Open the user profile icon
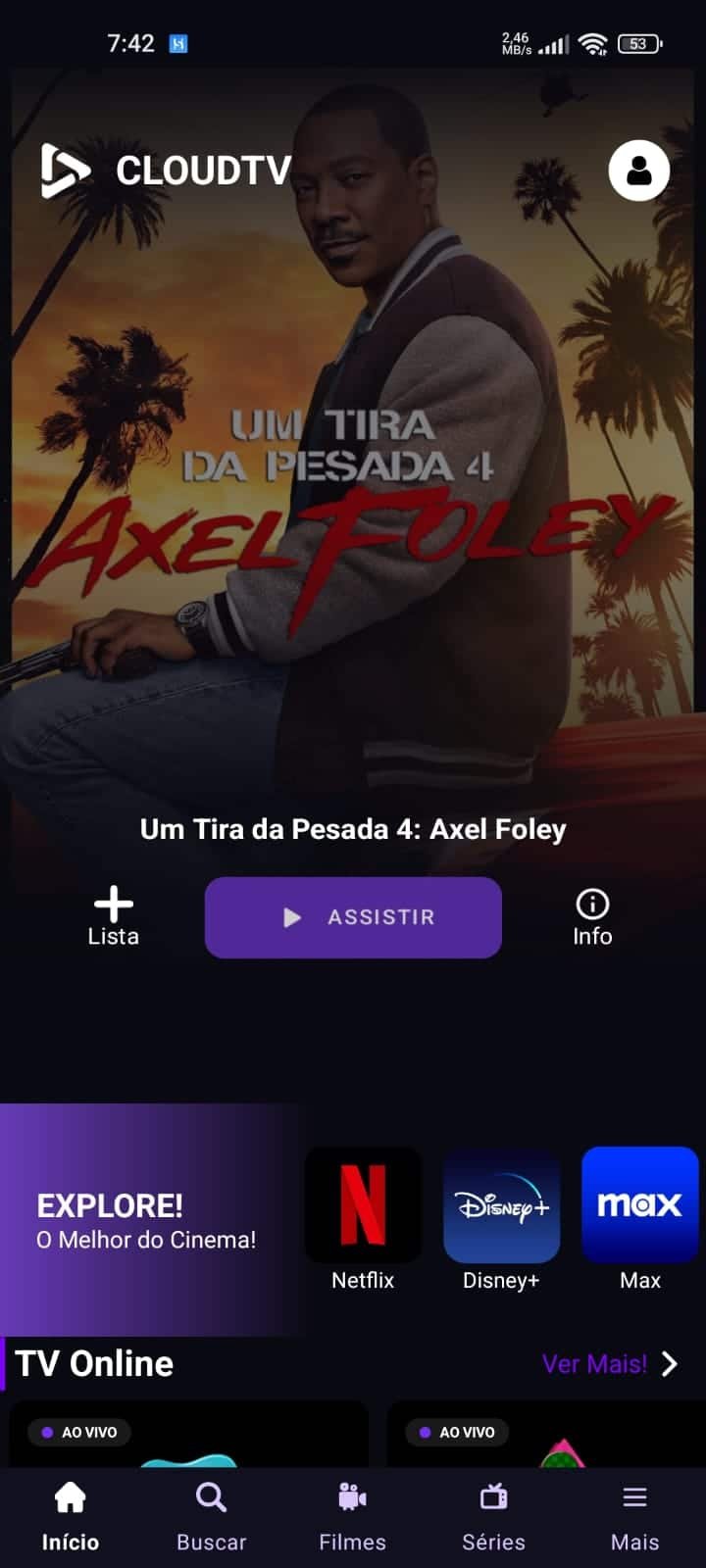This screenshot has height=1568, width=706. click(x=638, y=171)
